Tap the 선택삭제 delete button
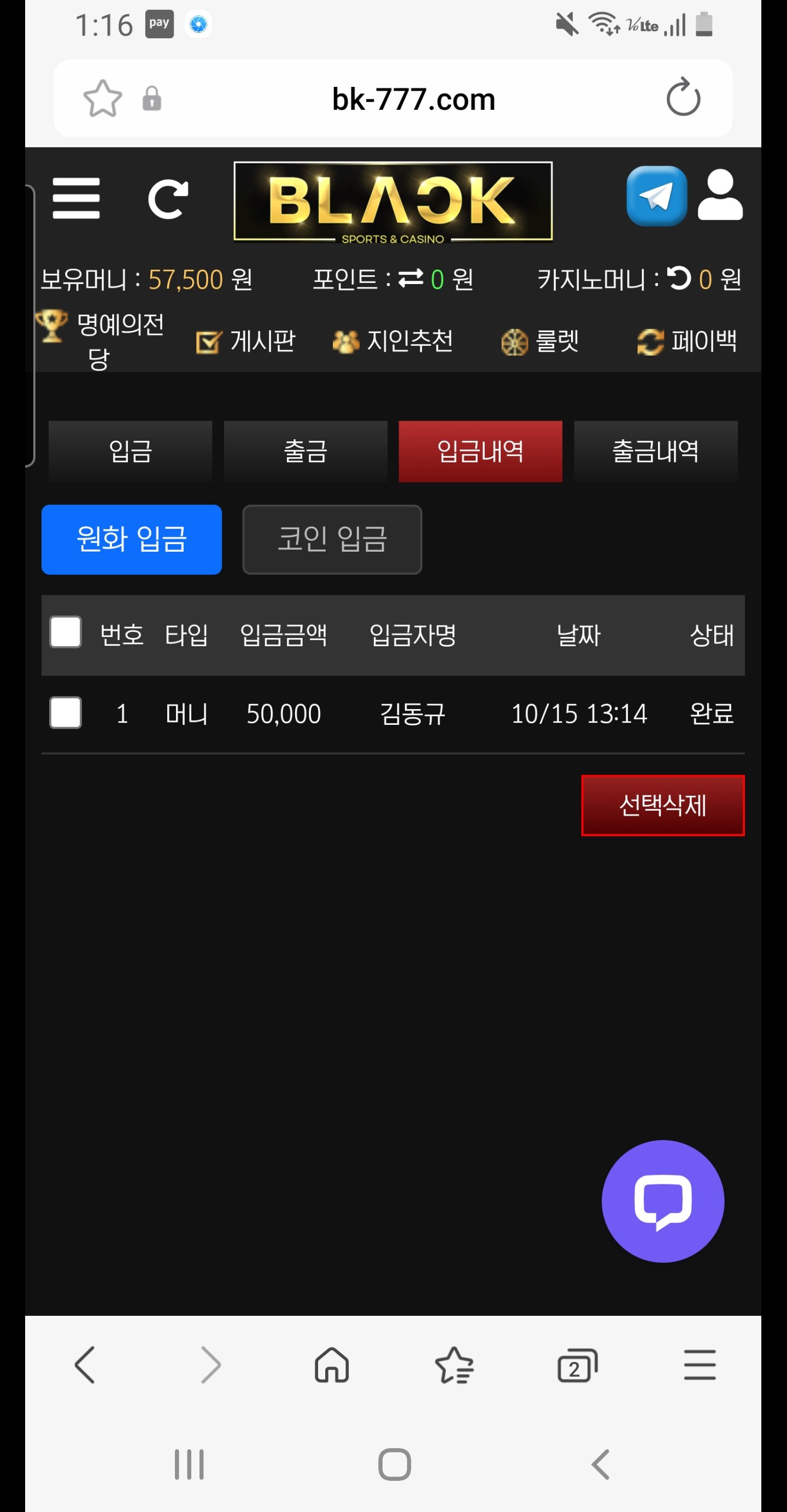Viewport: 787px width, 1512px height. (662, 805)
